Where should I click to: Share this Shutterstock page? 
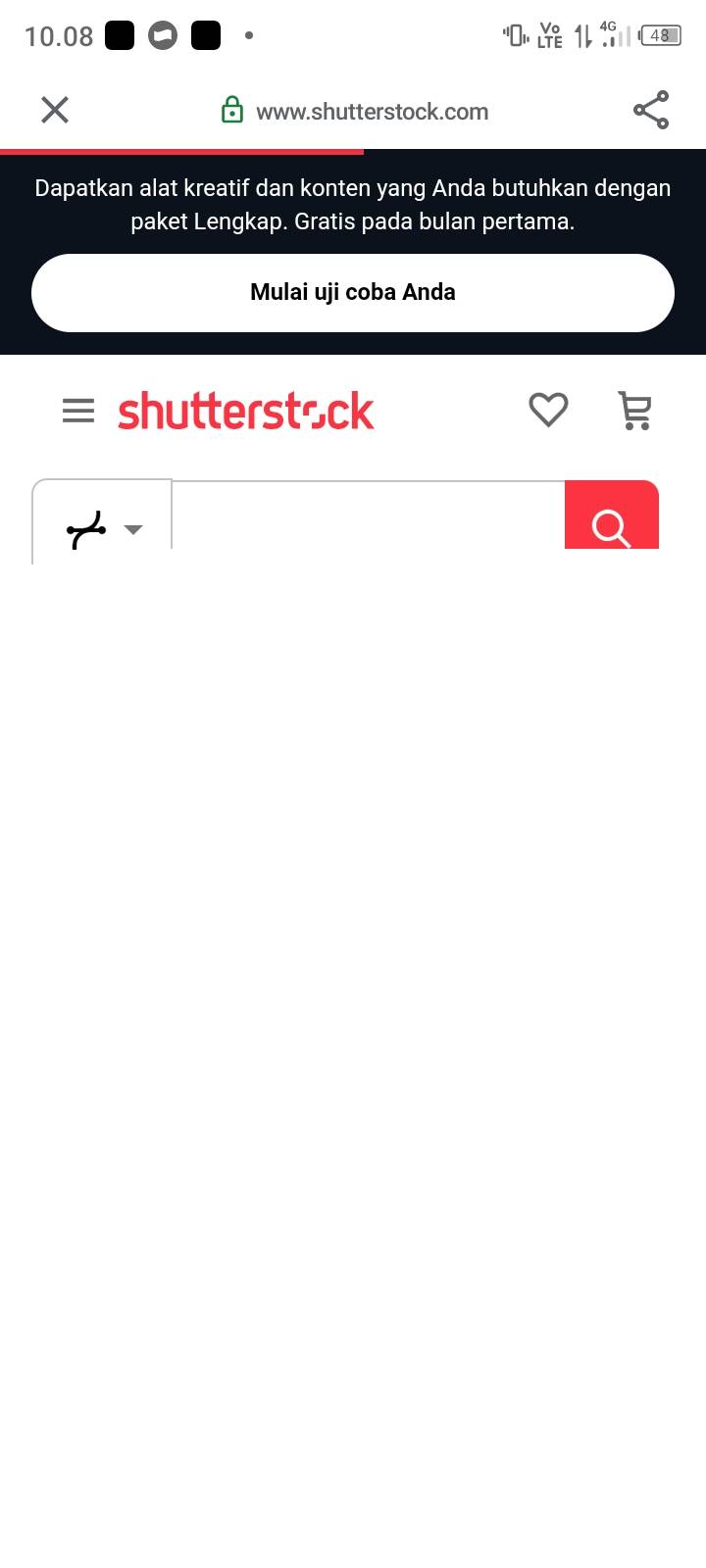[651, 110]
